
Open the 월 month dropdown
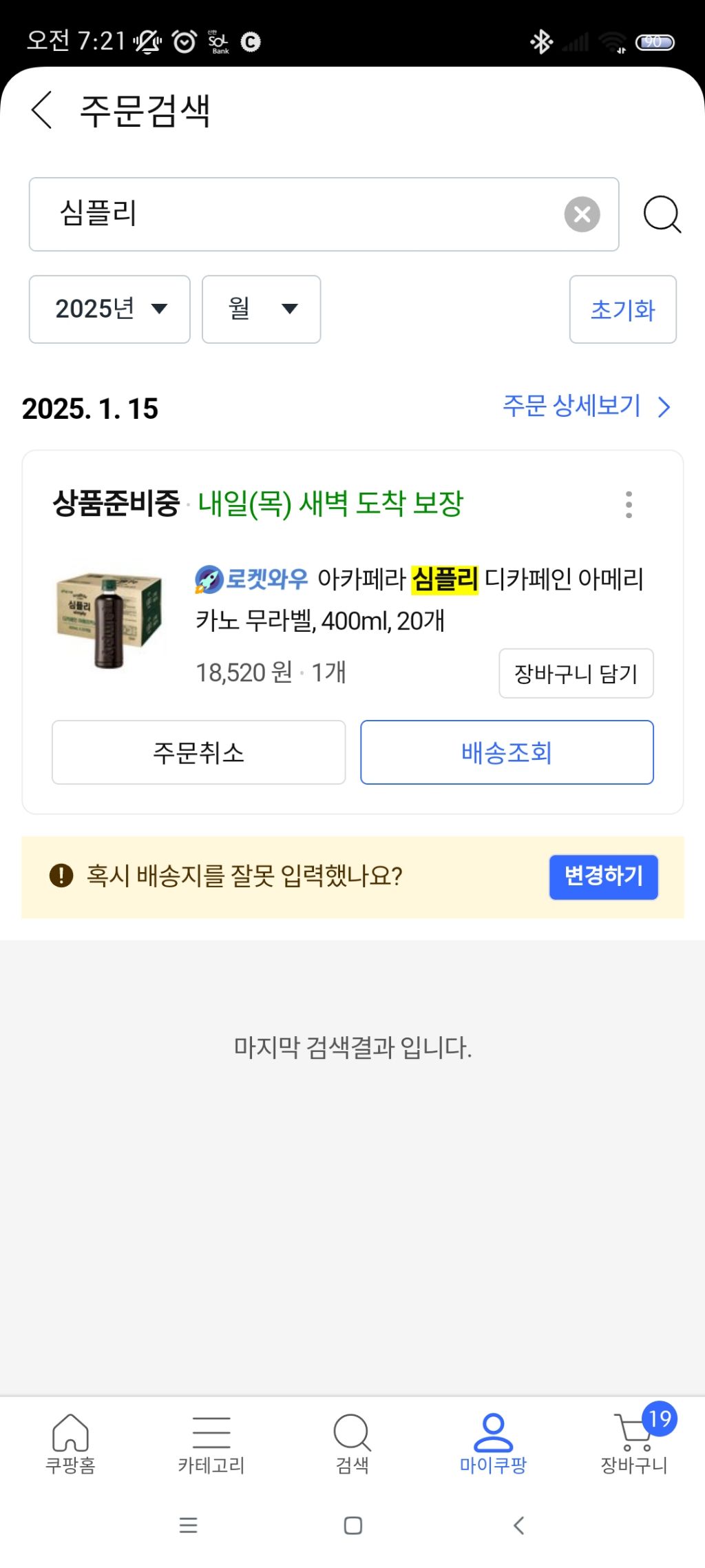[261, 309]
